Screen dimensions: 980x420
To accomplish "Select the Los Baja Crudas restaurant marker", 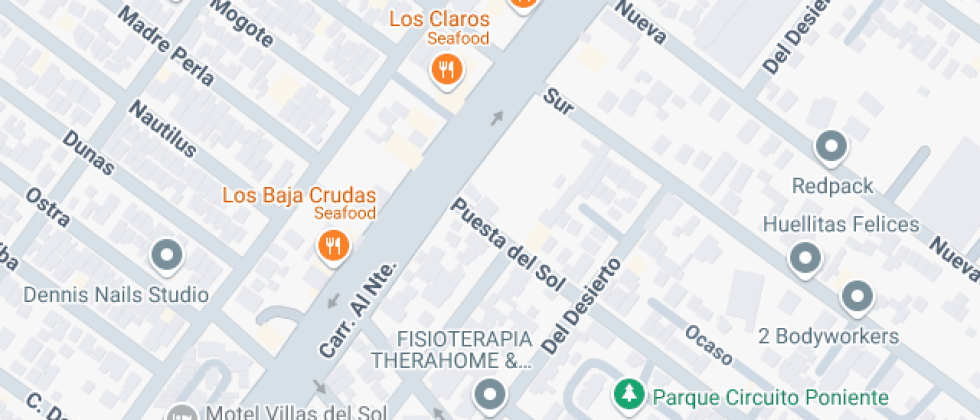I will pos(333,244).
